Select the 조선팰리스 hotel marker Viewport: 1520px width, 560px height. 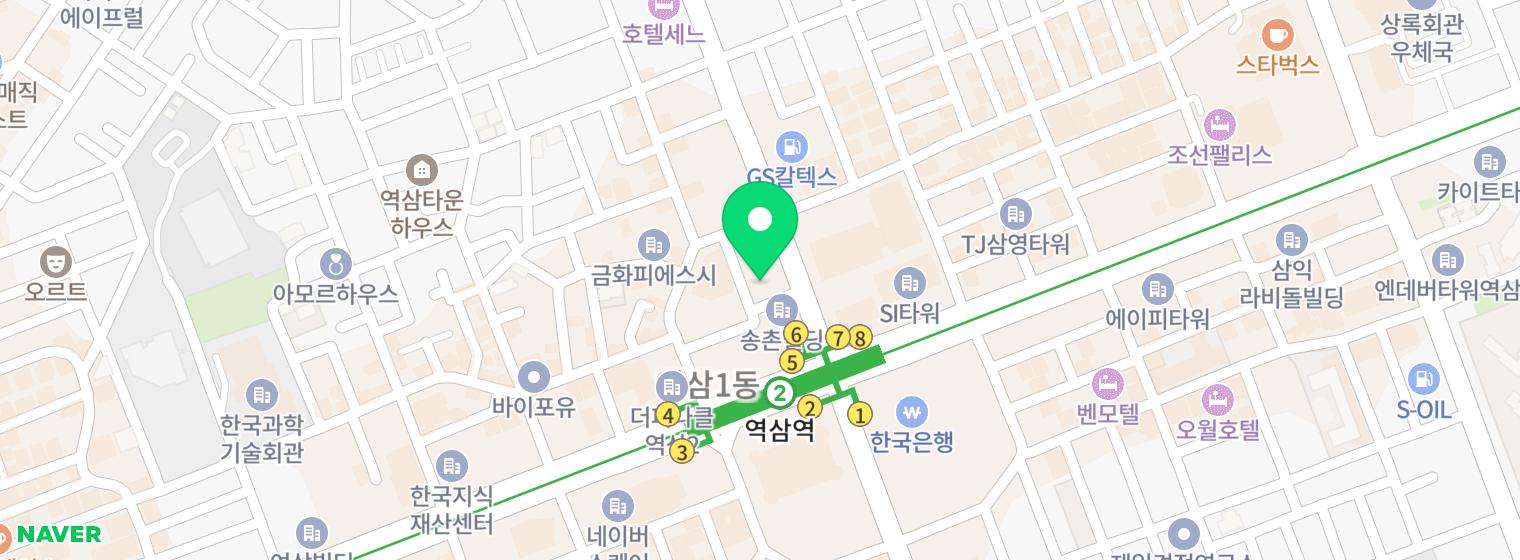pos(1219,125)
